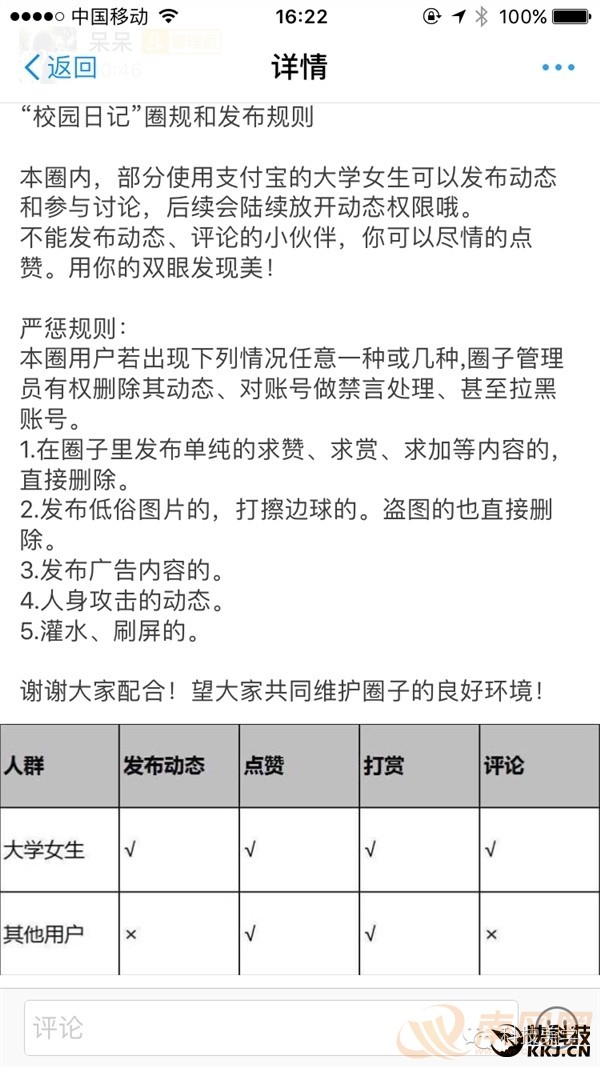Open the three-dot more options menu
This screenshot has height=1067, width=600.
(x=558, y=67)
